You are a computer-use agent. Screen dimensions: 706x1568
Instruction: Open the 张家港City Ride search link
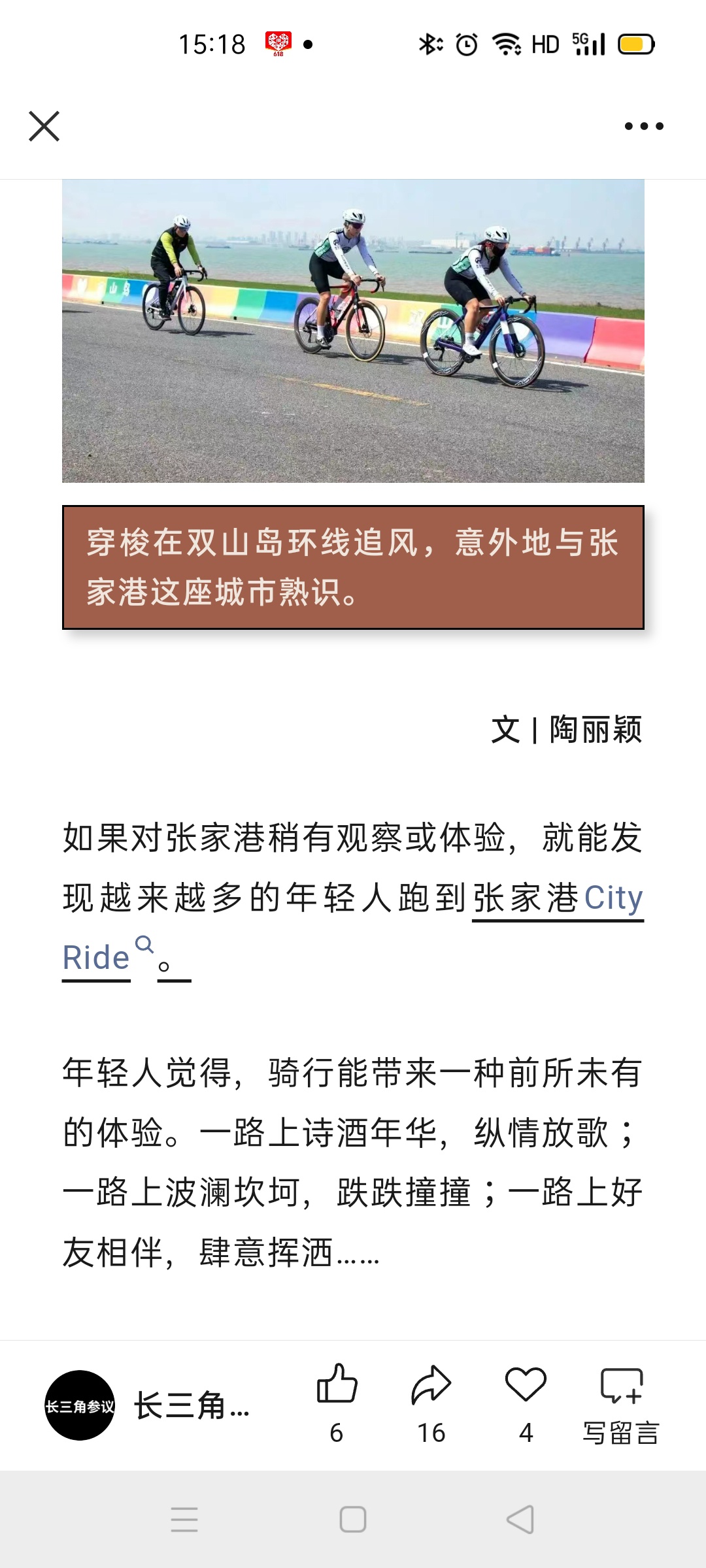pos(557,898)
